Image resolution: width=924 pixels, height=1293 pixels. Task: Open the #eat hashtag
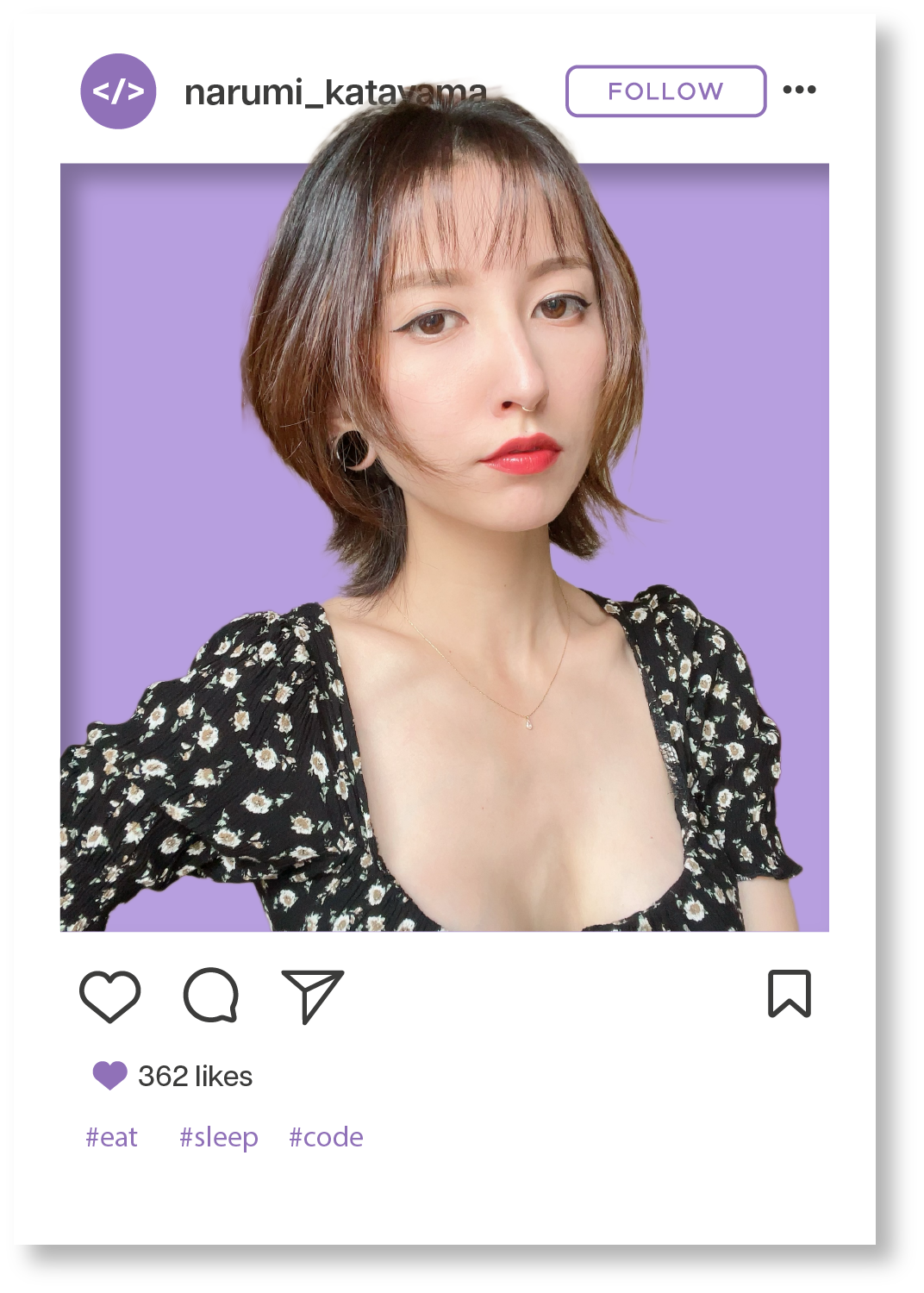pyautogui.click(x=111, y=1137)
